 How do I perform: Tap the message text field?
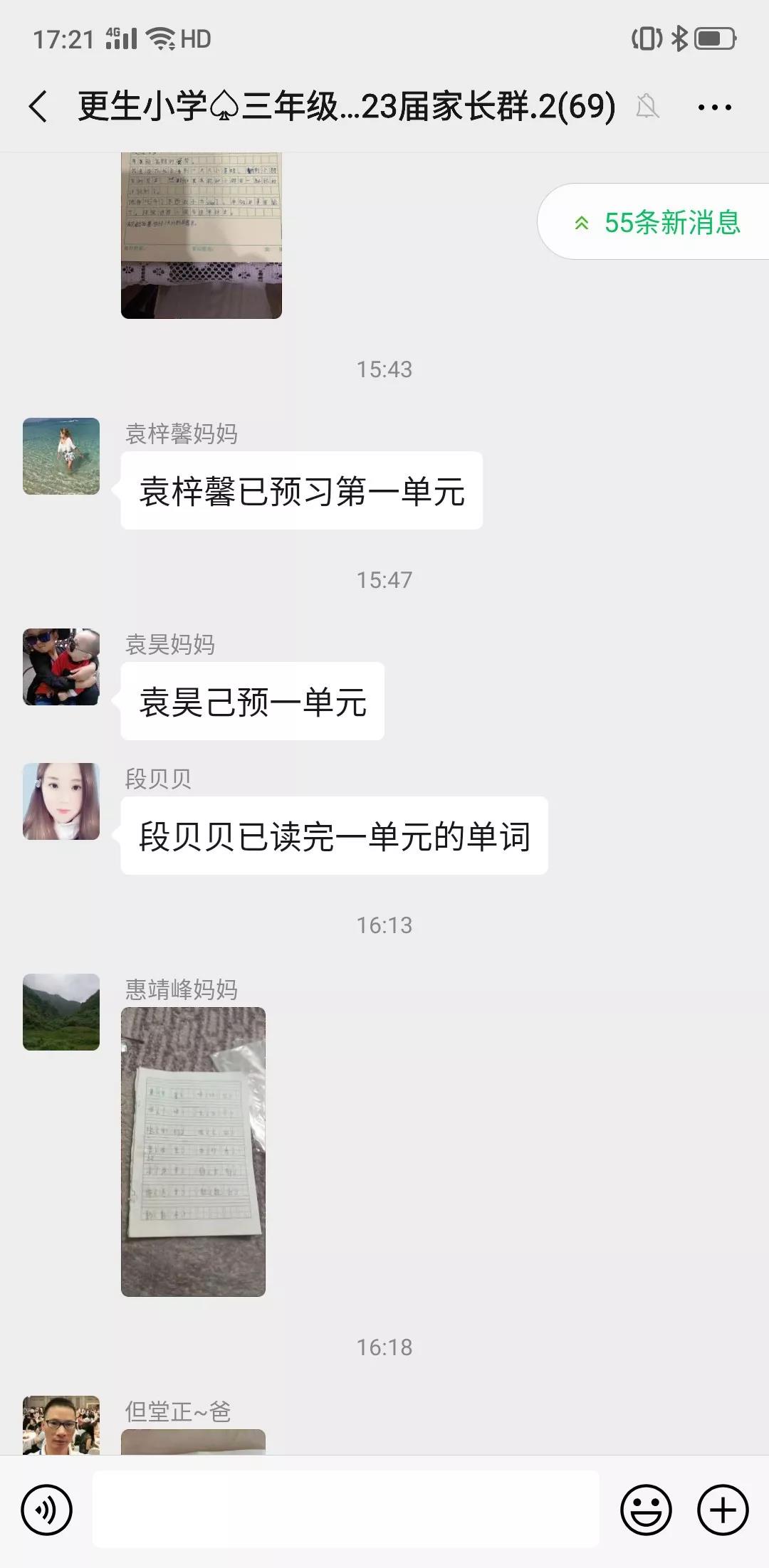pos(345,1509)
